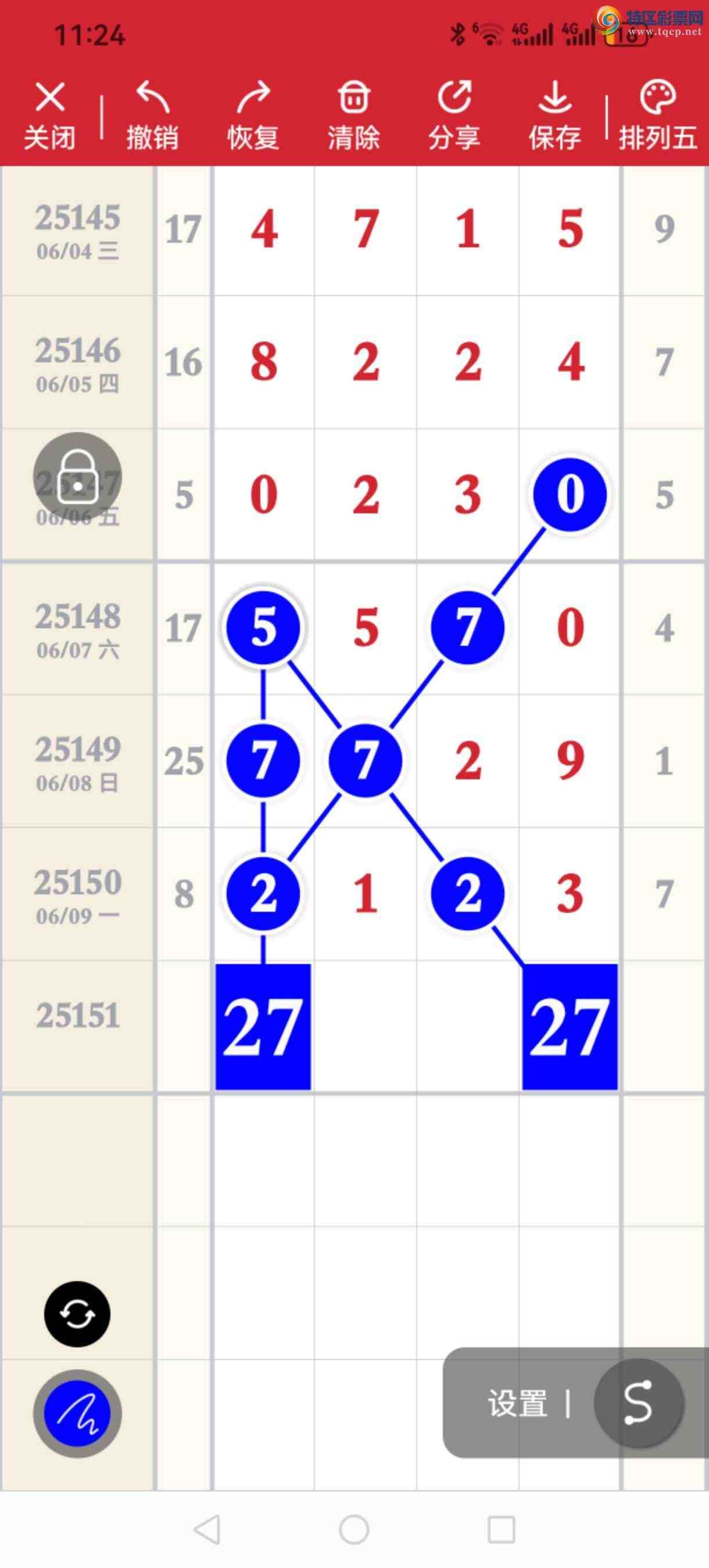The width and height of the screenshot is (709, 1568).
Task: Tap the gray lock button
Action: (77, 477)
